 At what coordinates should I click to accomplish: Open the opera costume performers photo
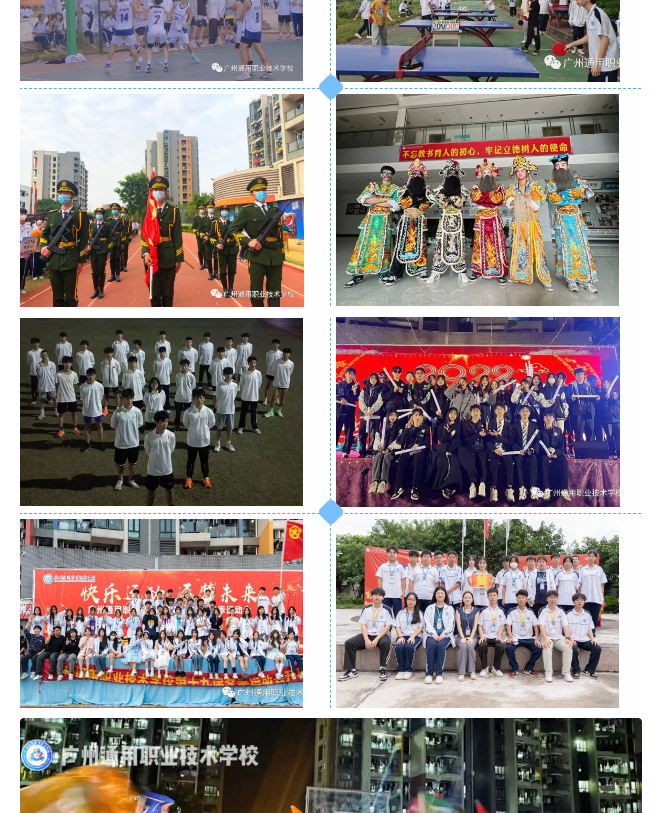[x=477, y=200]
